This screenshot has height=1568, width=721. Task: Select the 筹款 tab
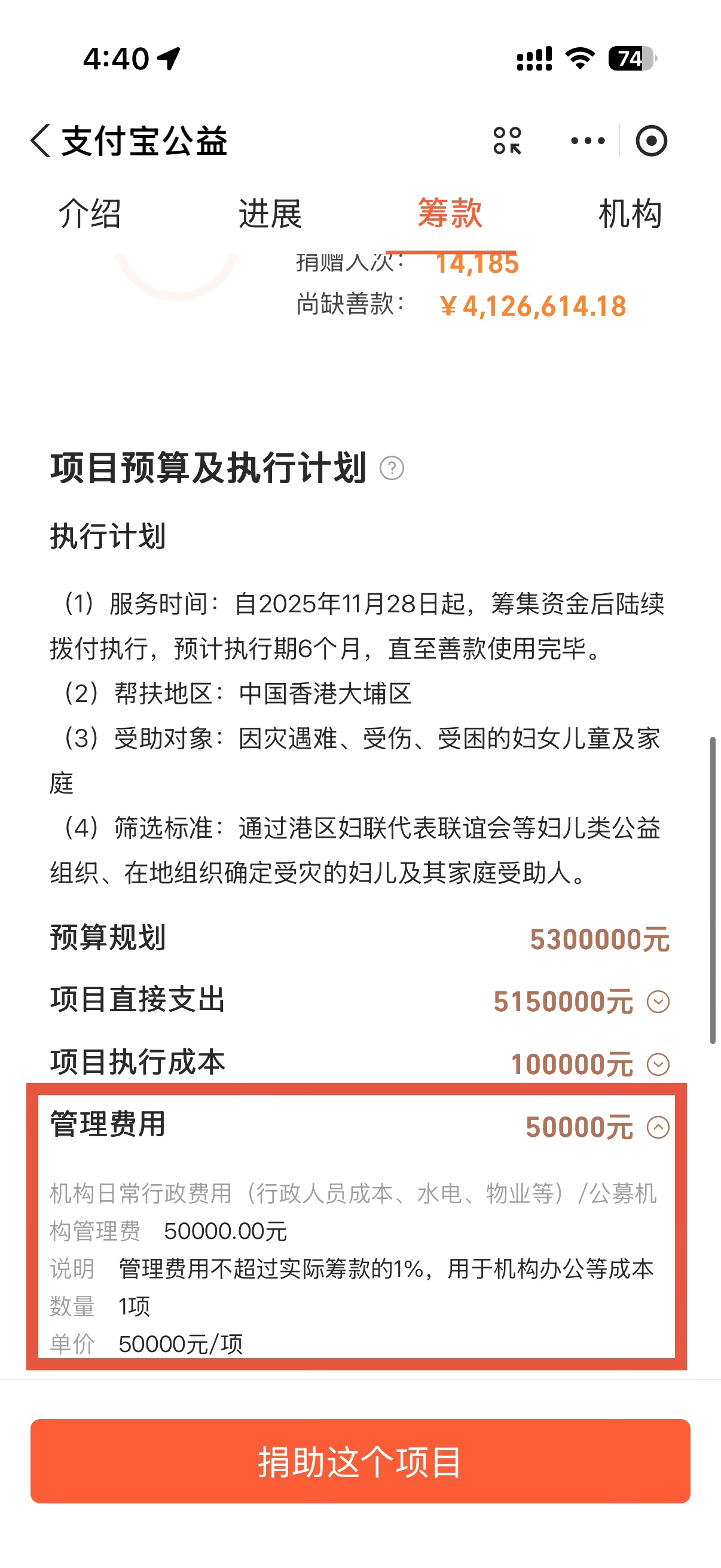click(x=450, y=213)
